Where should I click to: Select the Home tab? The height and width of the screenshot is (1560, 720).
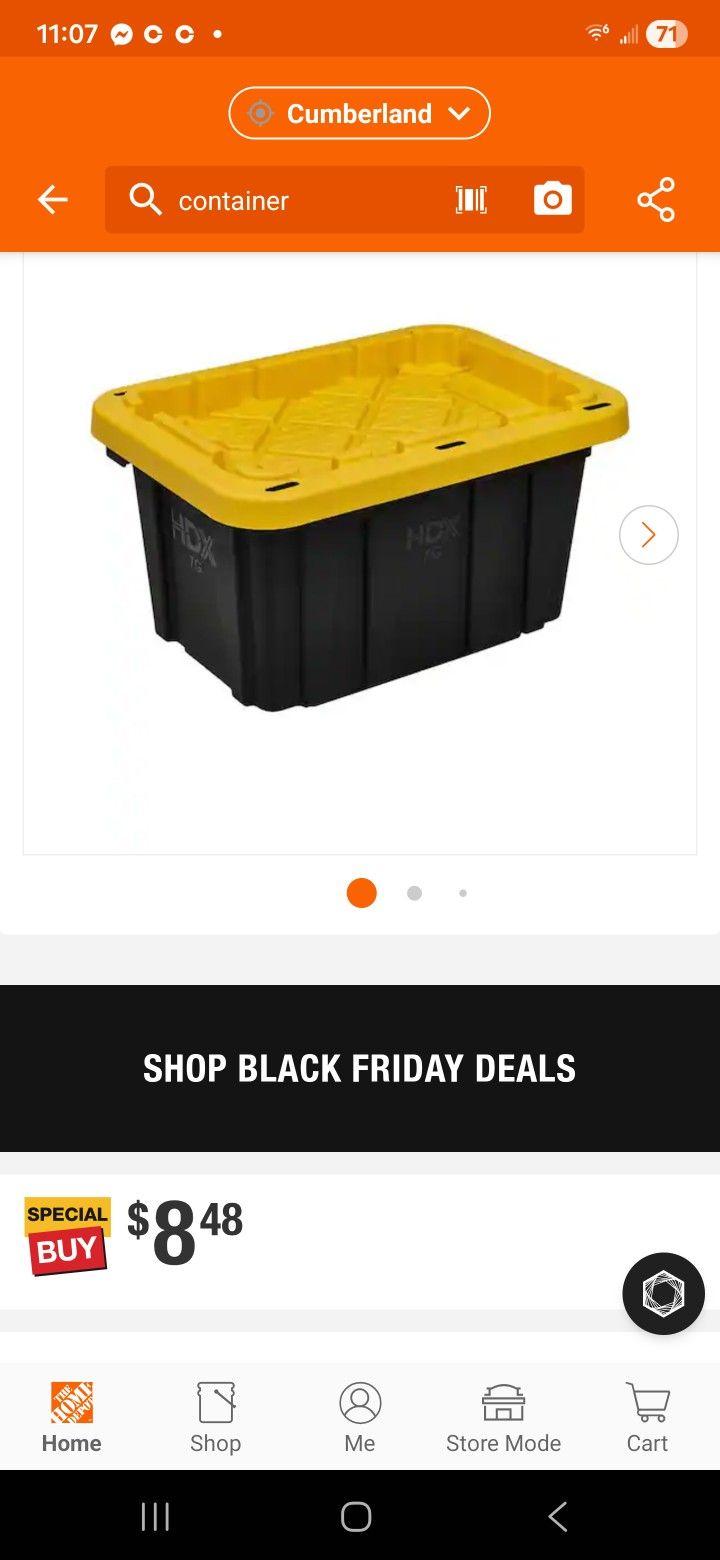pyautogui.click(x=71, y=1415)
